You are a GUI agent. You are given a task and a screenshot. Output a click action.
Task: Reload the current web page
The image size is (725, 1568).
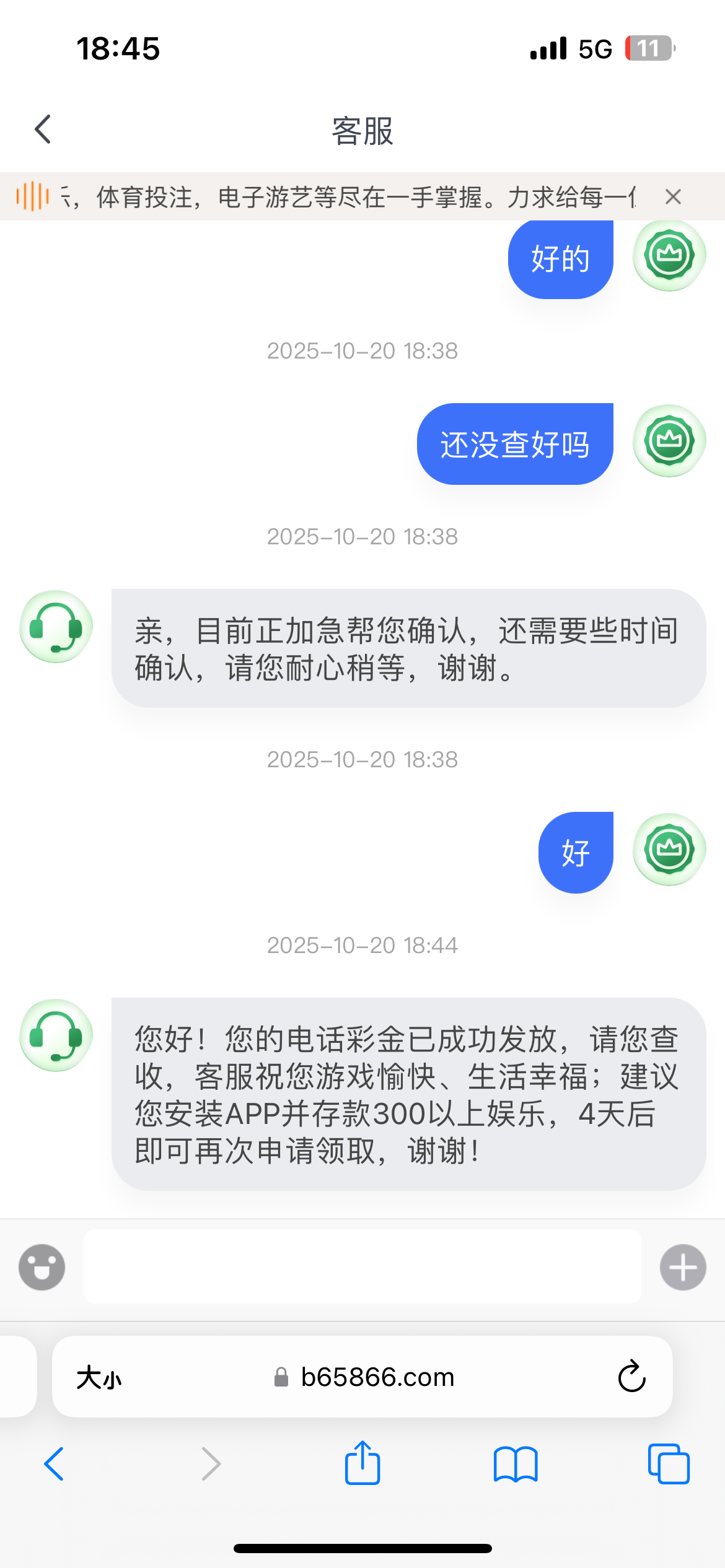[631, 1377]
